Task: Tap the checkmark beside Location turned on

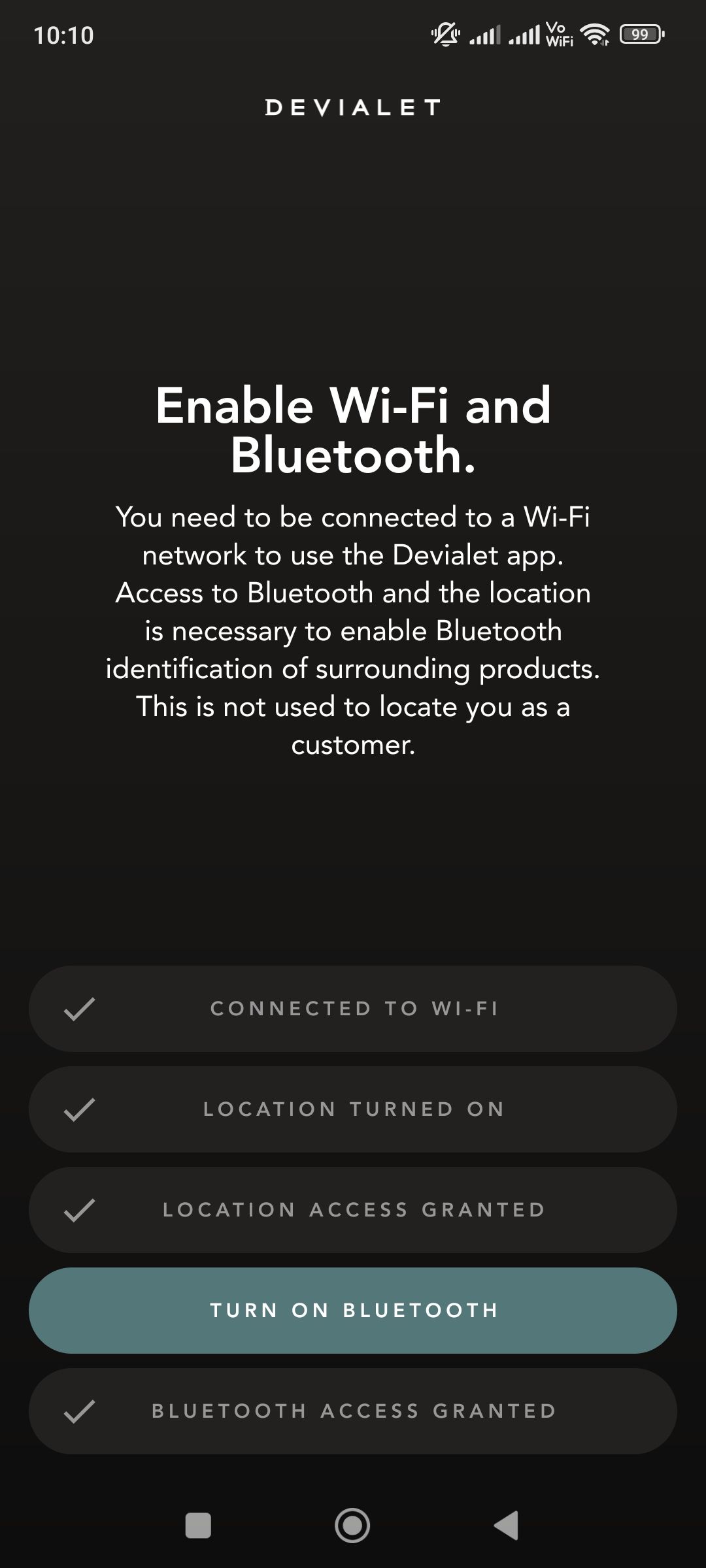Action: [x=80, y=1109]
